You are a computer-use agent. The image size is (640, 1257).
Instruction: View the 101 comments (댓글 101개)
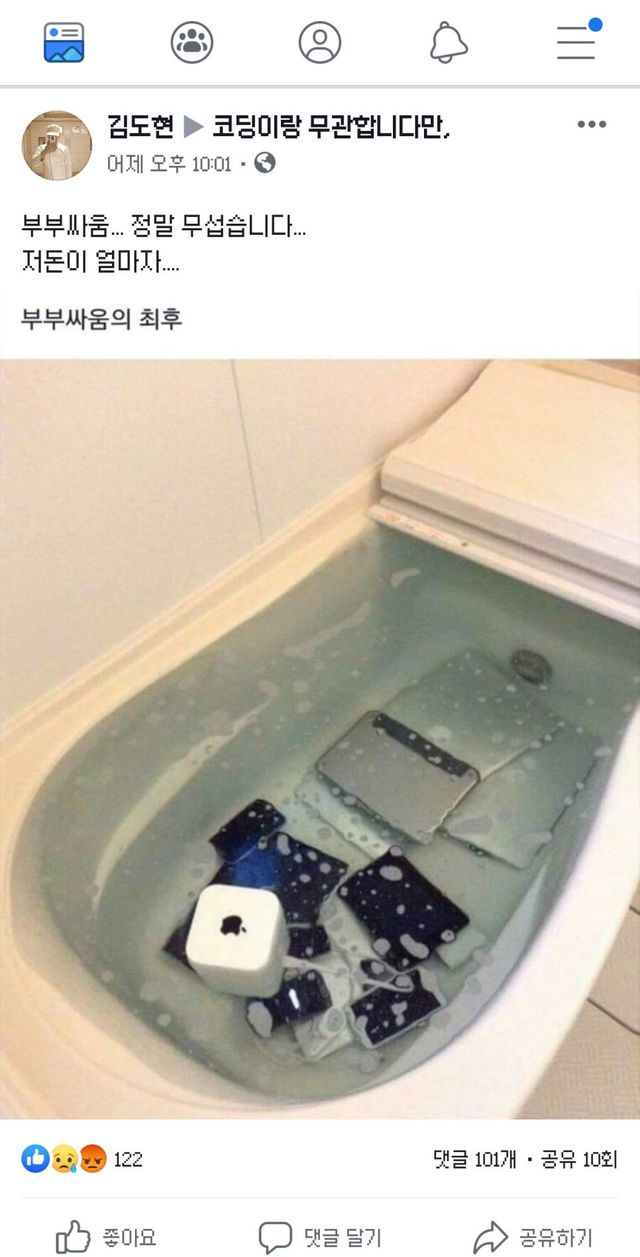[474, 1159]
